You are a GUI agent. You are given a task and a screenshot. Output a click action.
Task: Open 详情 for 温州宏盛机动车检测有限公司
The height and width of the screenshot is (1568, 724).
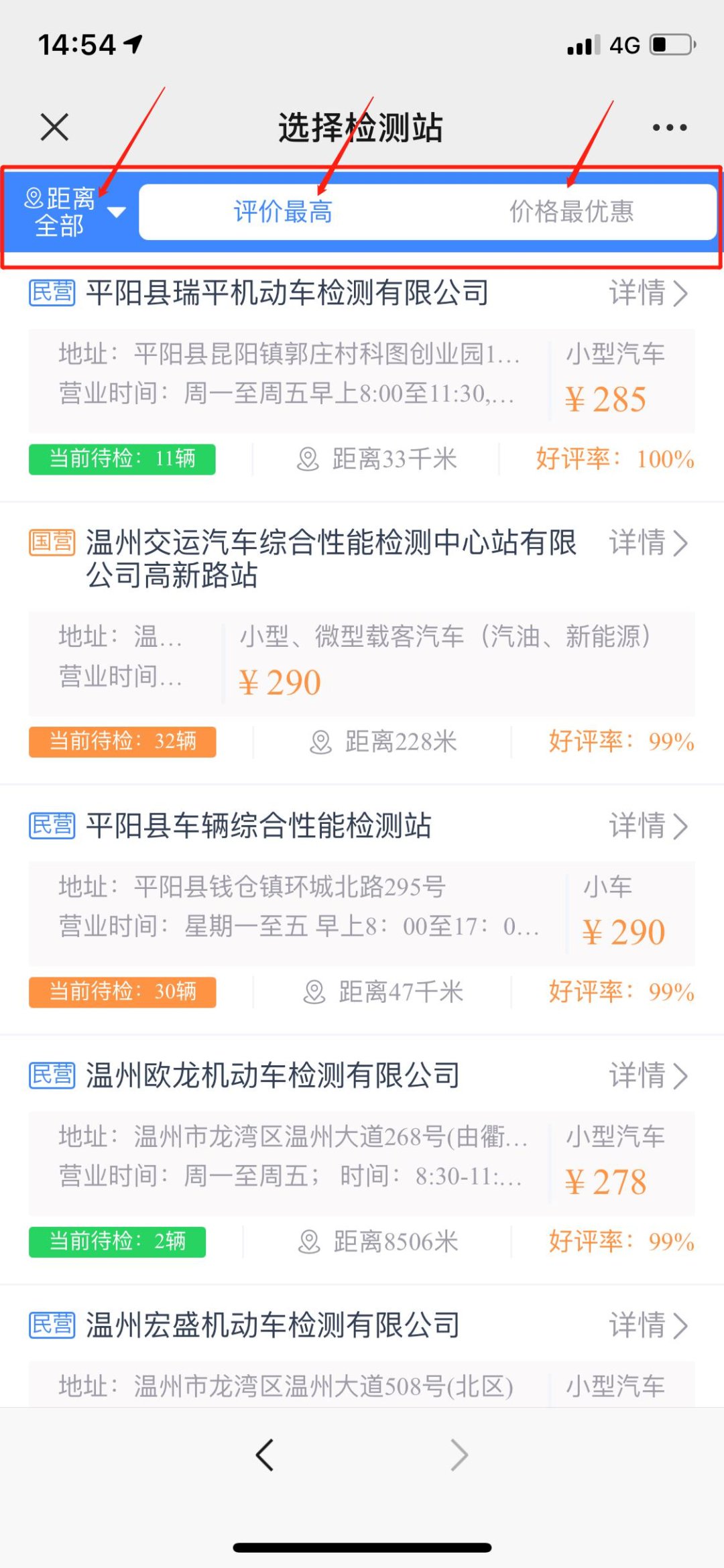[x=648, y=1325]
